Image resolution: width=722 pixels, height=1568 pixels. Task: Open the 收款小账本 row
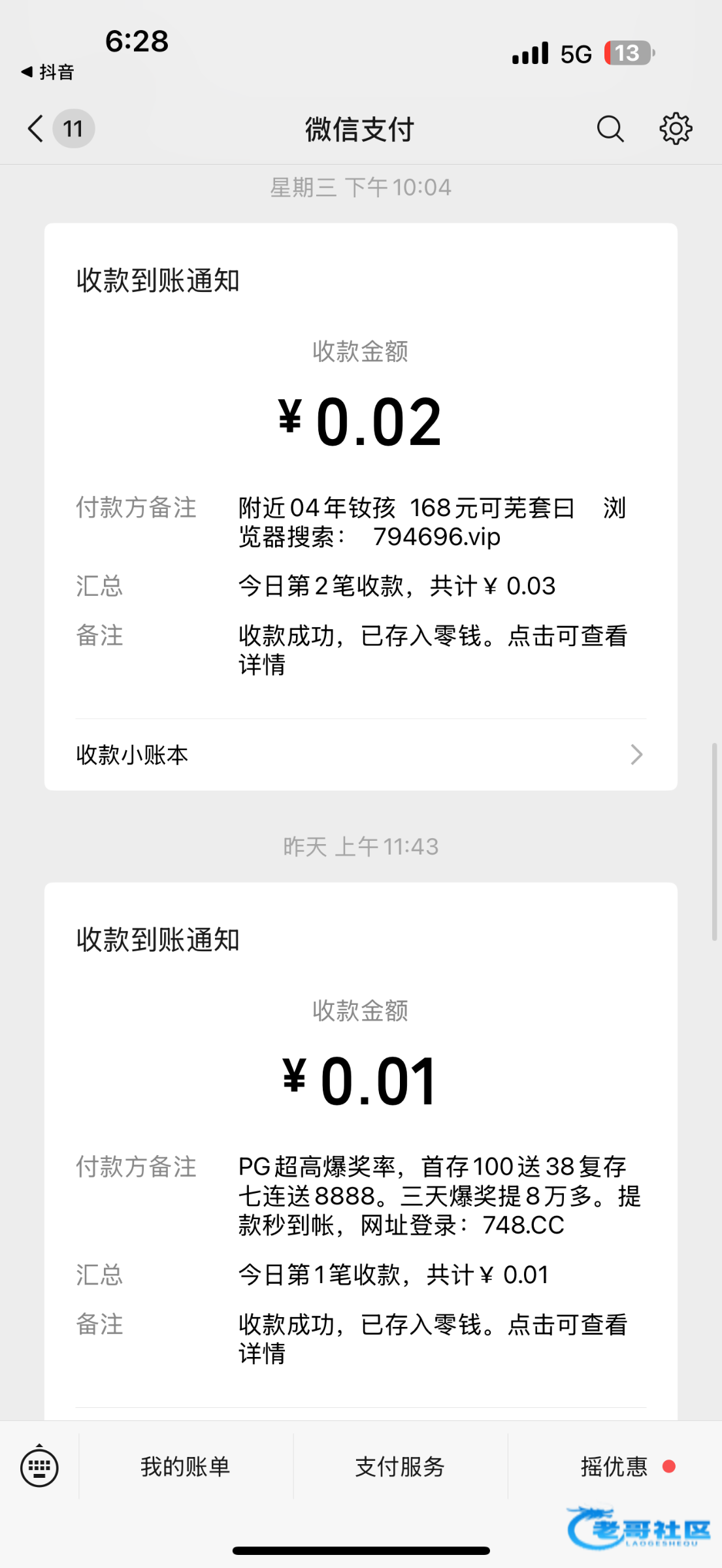(361, 755)
